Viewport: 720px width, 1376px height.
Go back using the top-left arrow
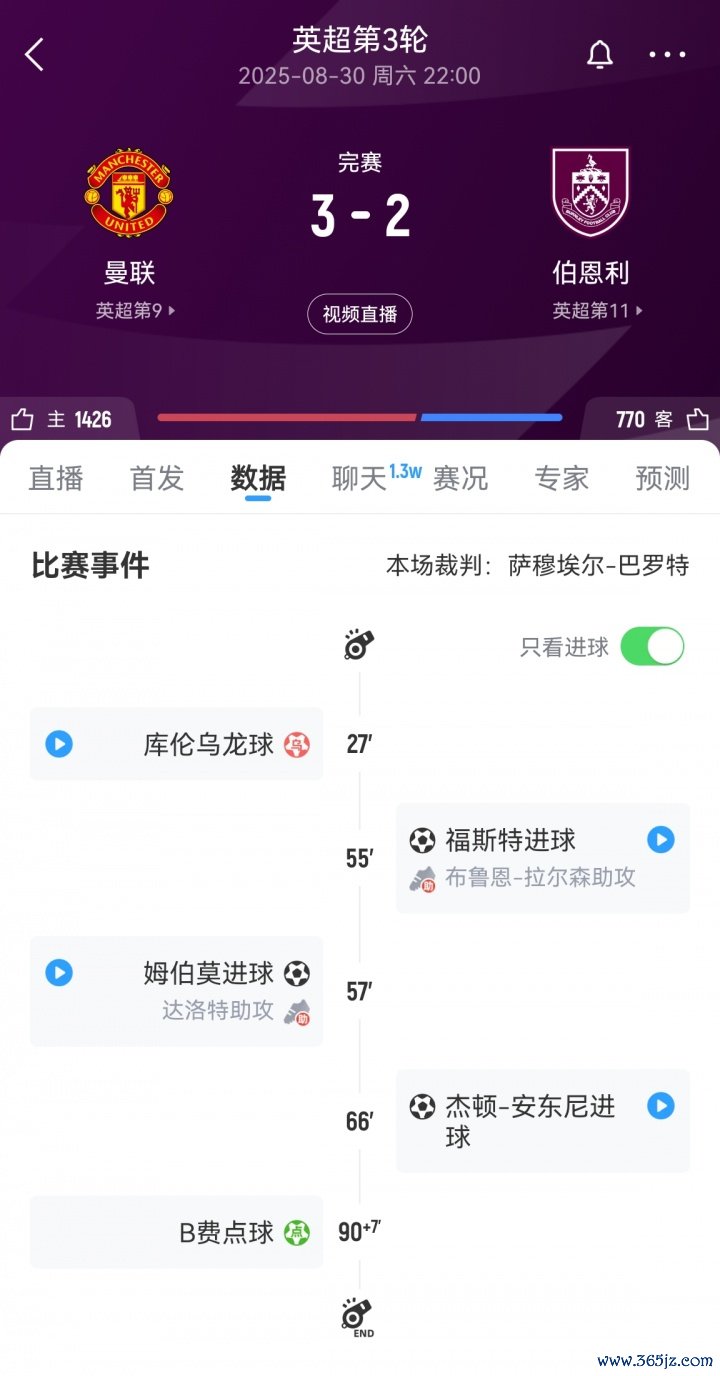tap(35, 54)
